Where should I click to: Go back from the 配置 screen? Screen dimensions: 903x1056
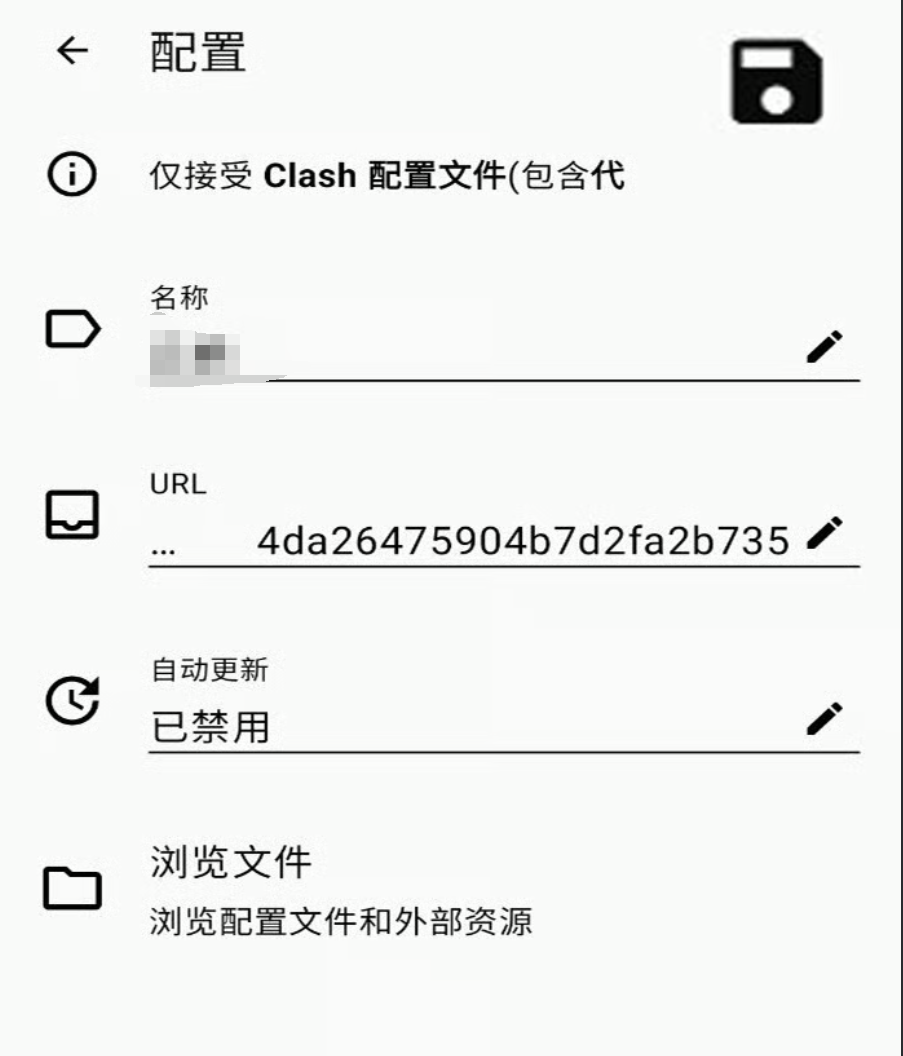click(72, 51)
